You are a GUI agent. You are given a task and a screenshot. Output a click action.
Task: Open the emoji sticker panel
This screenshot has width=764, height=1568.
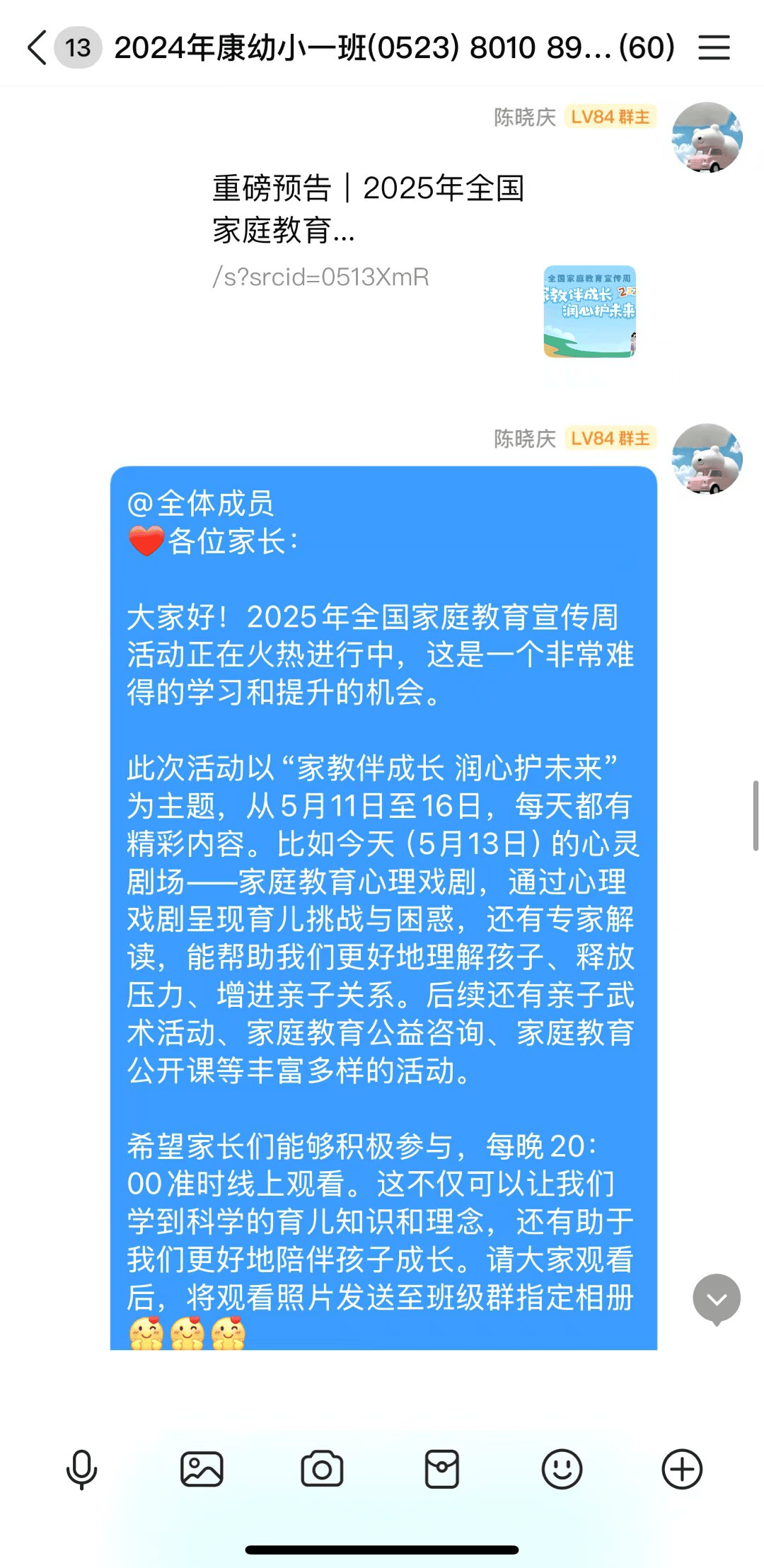(x=562, y=1470)
